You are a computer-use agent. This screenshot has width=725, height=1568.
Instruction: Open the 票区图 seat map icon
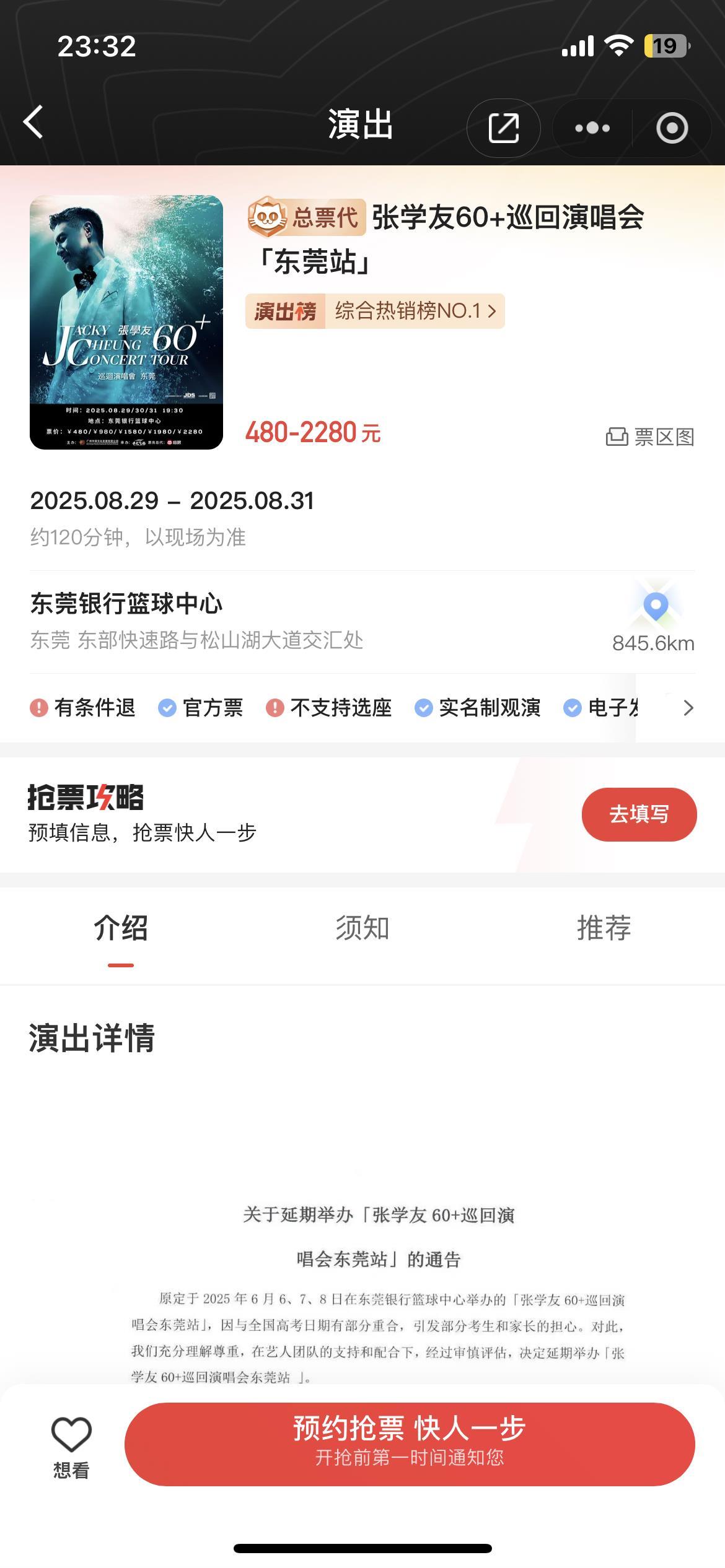(x=648, y=438)
